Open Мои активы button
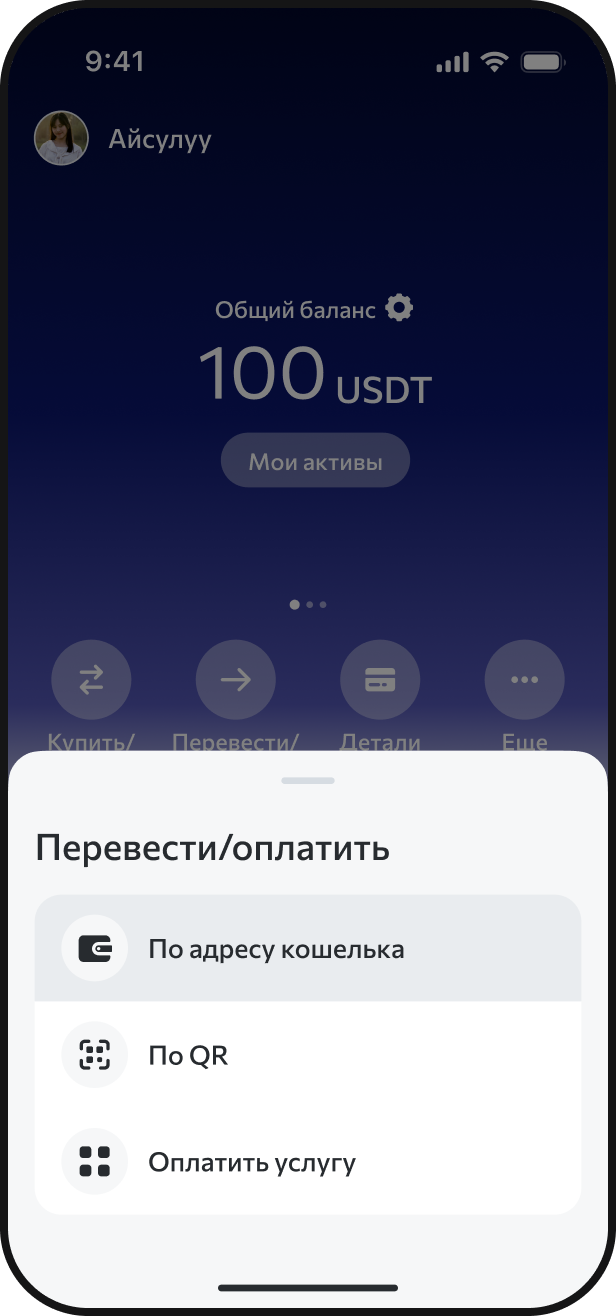The width and height of the screenshot is (616, 1316). click(x=315, y=461)
